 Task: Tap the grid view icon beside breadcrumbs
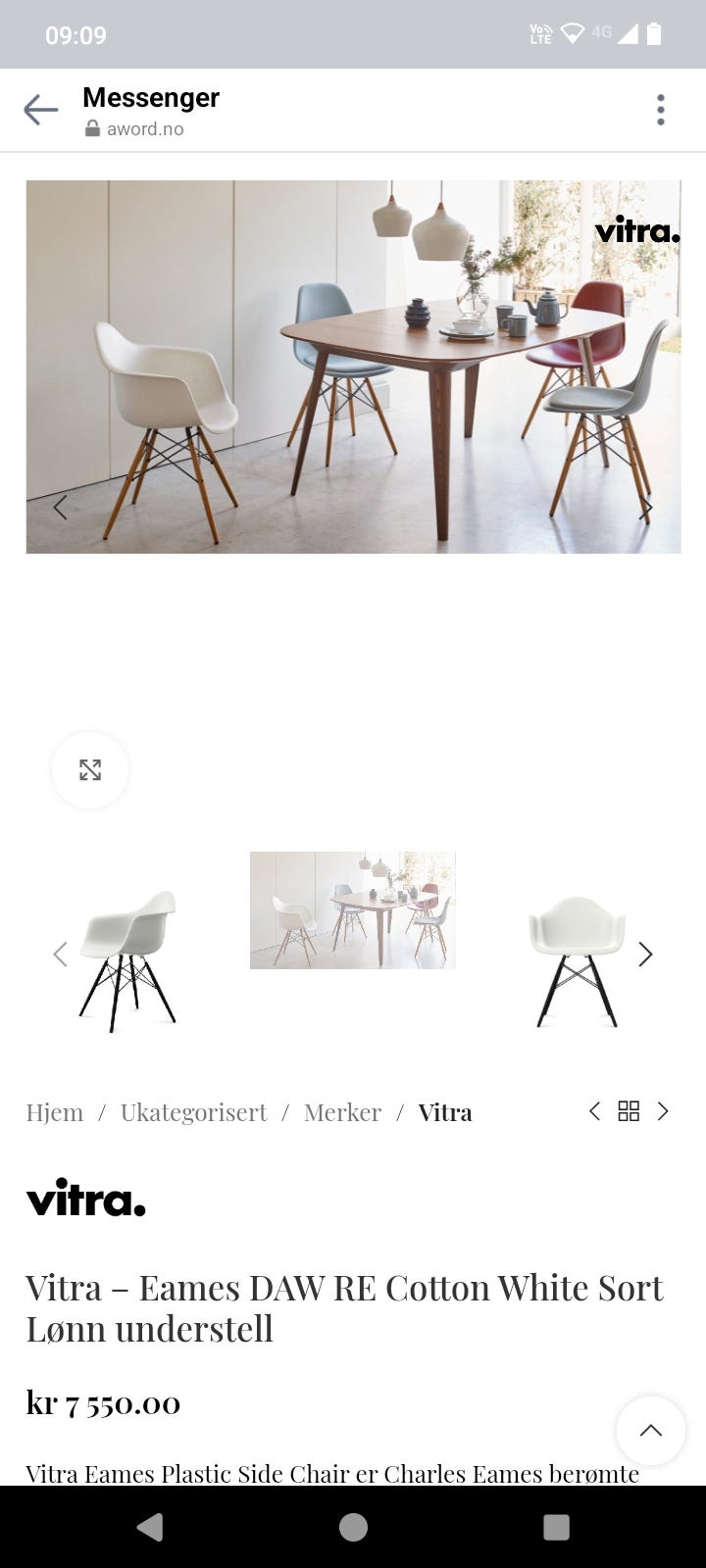click(629, 1111)
